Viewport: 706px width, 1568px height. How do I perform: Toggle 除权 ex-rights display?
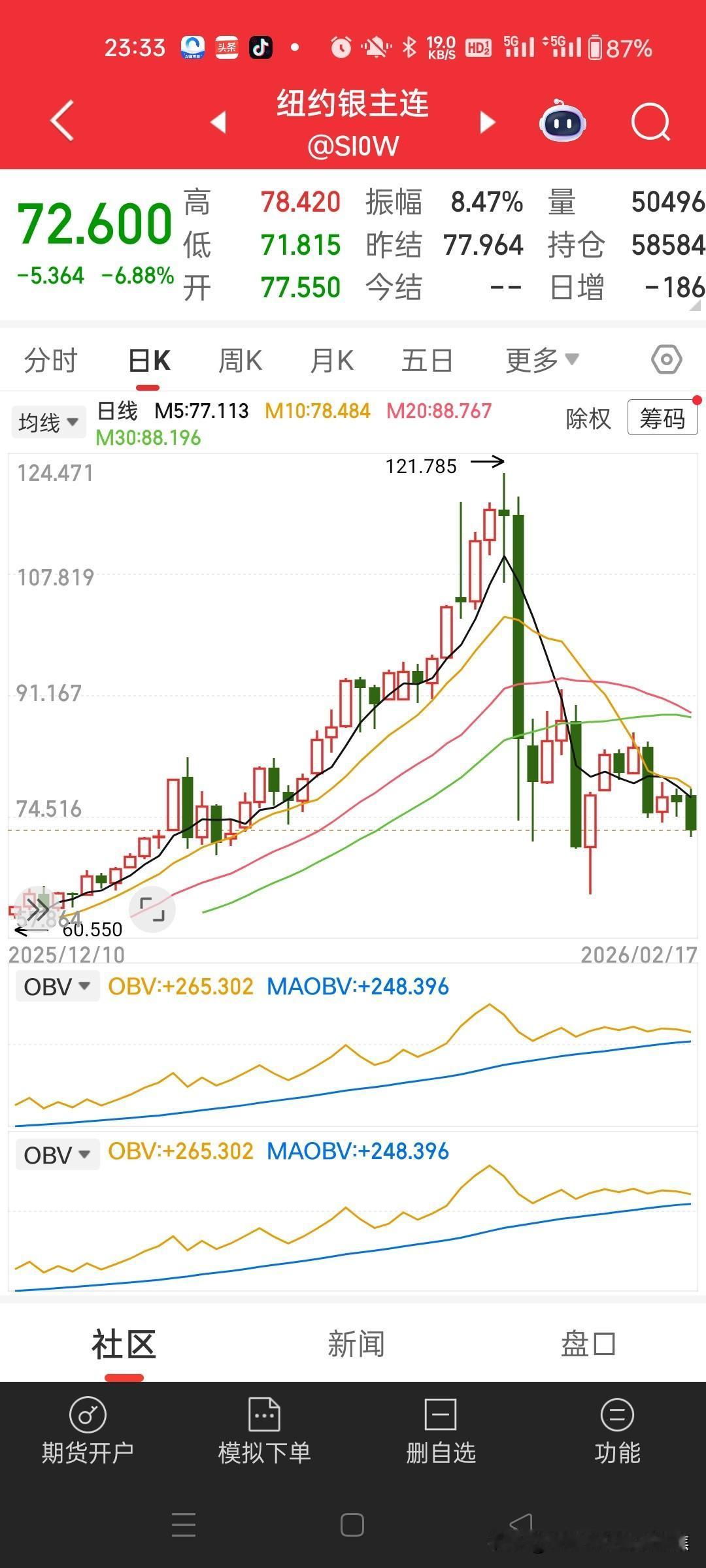pyautogui.click(x=587, y=419)
